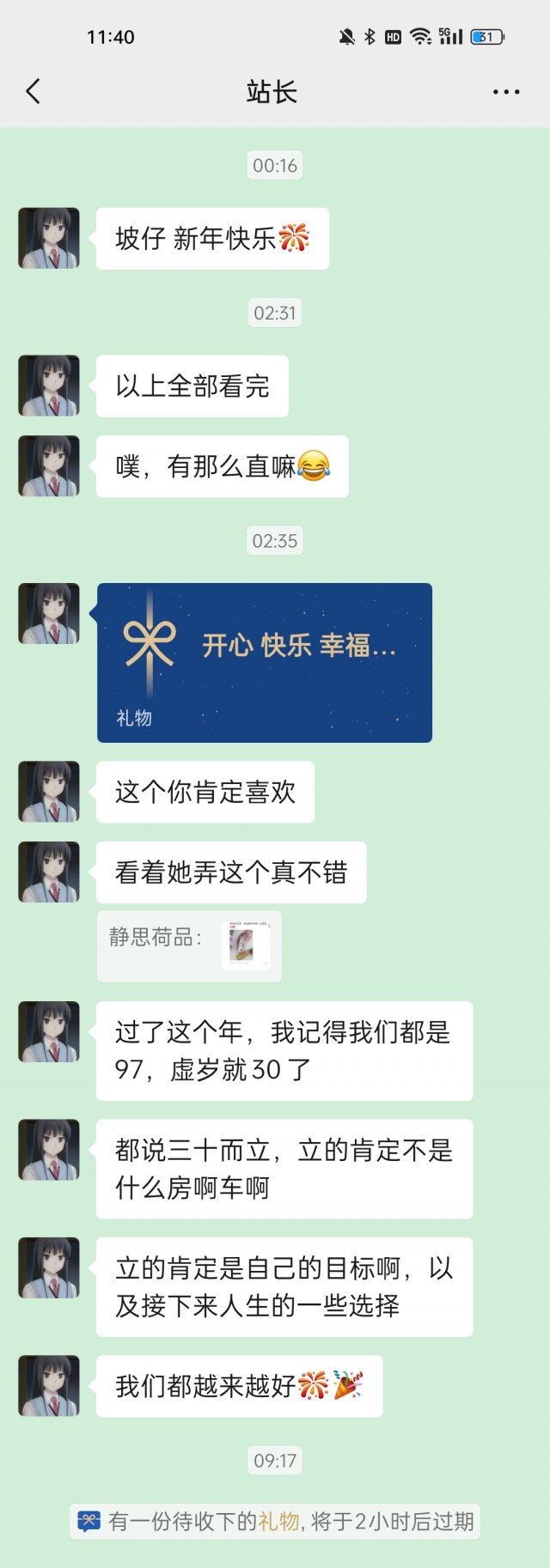Go back from the 站长 chat
Image resolution: width=550 pixels, height=1568 pixels.
coord(34,91)
